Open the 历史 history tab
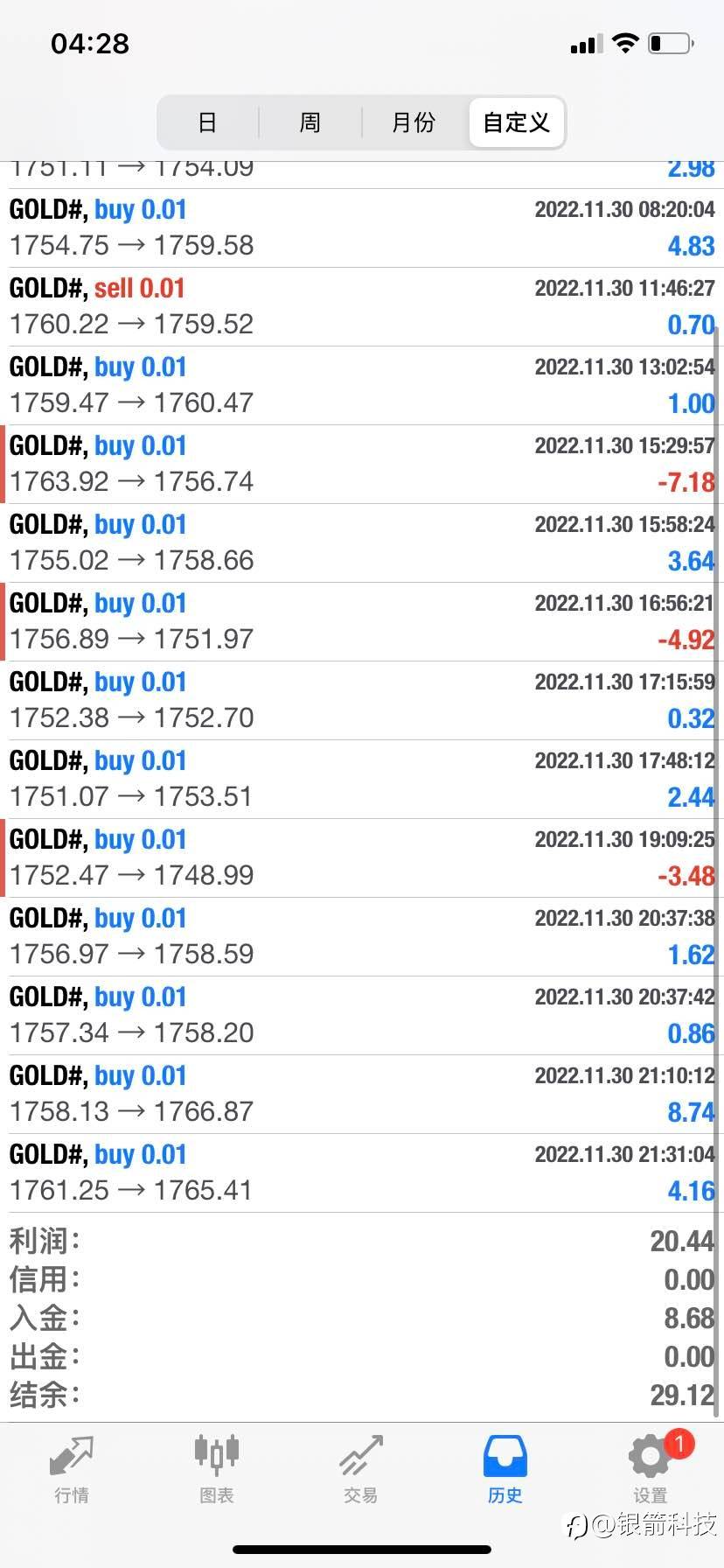Image resolution: width=724 pixels, height=1568 pixels. [505, 1470]
